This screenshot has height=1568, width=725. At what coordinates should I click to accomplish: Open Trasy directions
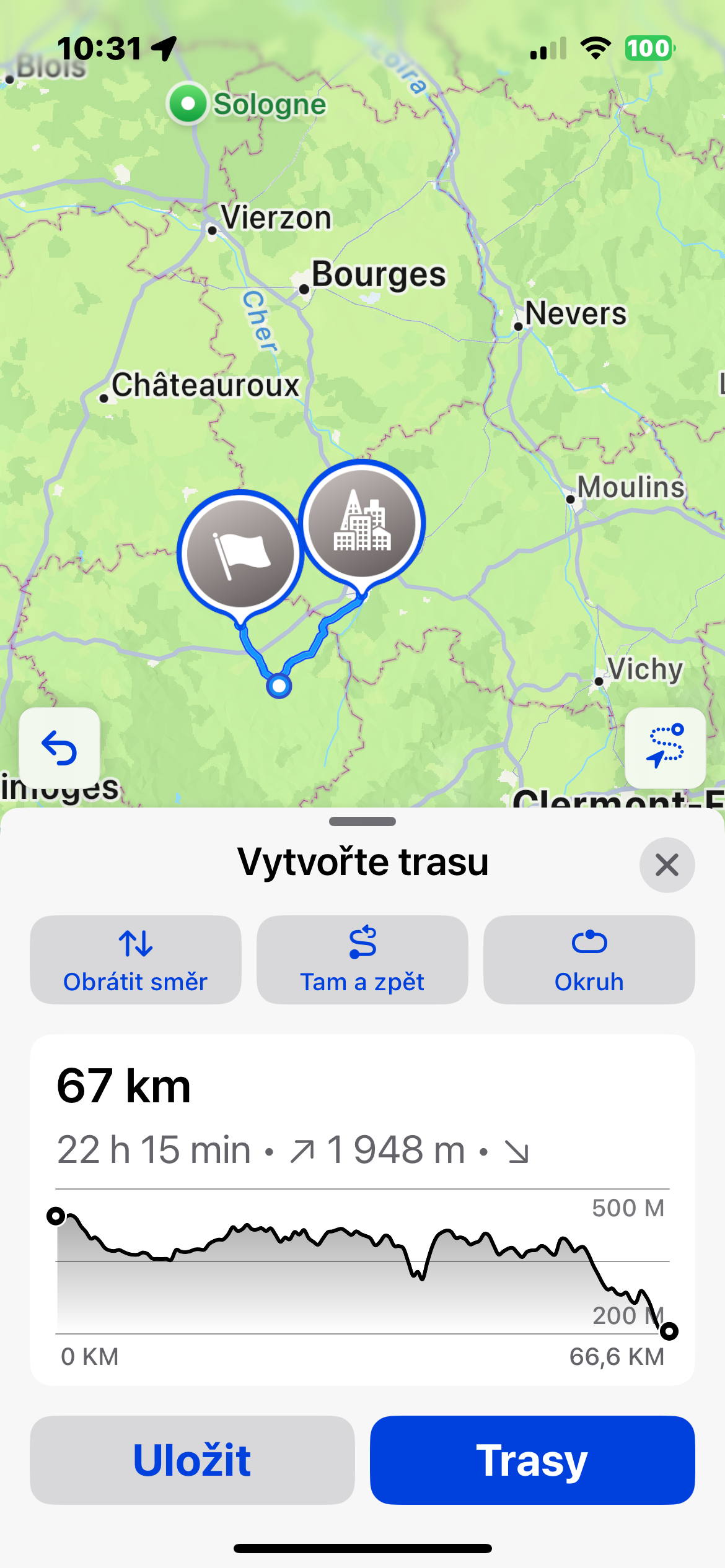532,1460
